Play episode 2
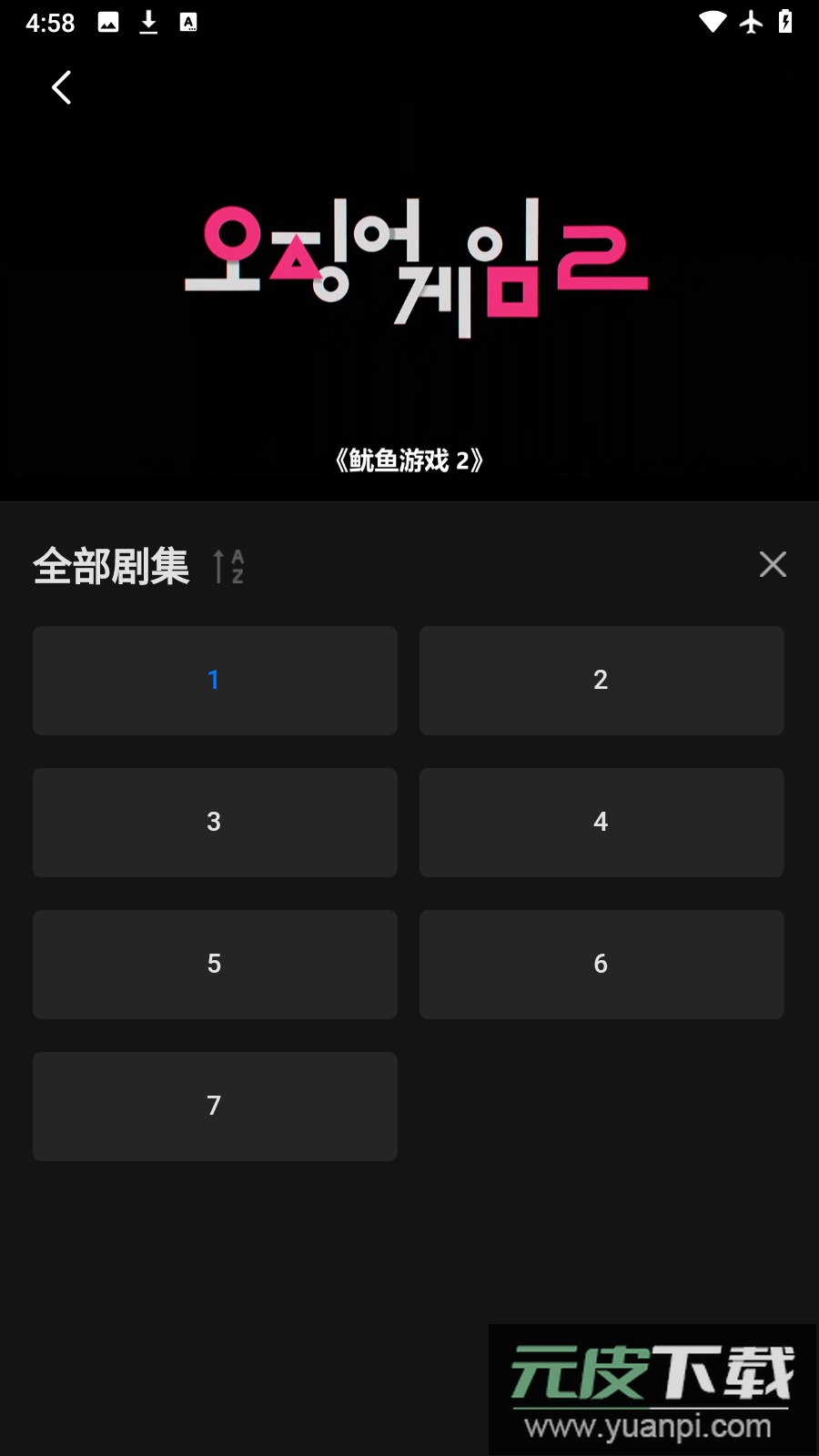The height and width of the screenshot is (1456, 819). pyautogui.click(x=601, y=681)
